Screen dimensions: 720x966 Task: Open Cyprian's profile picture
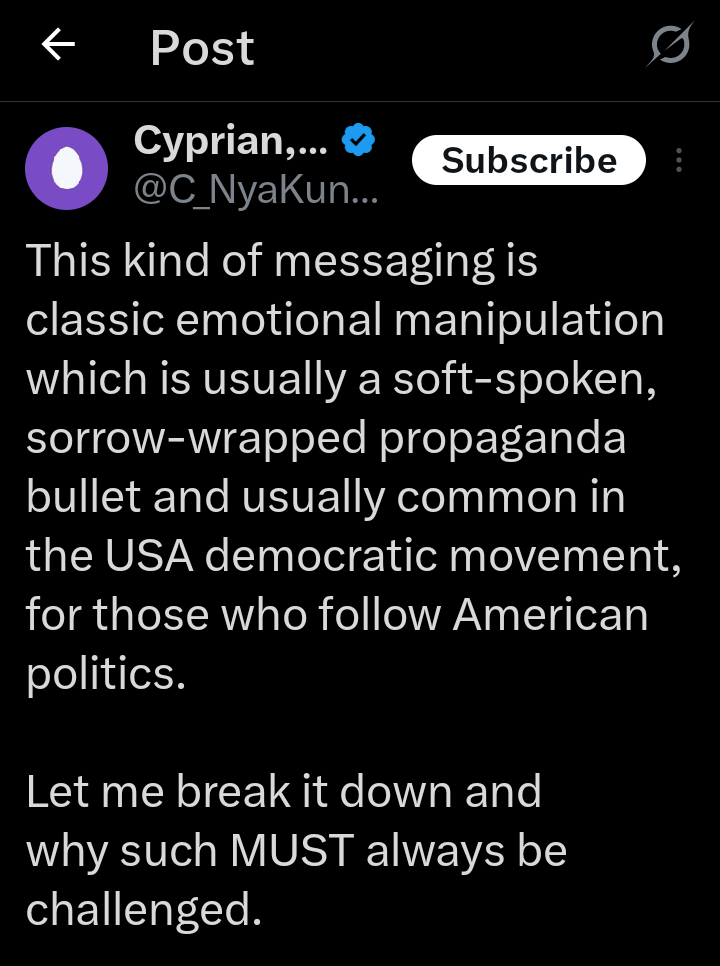pos(66,169)
